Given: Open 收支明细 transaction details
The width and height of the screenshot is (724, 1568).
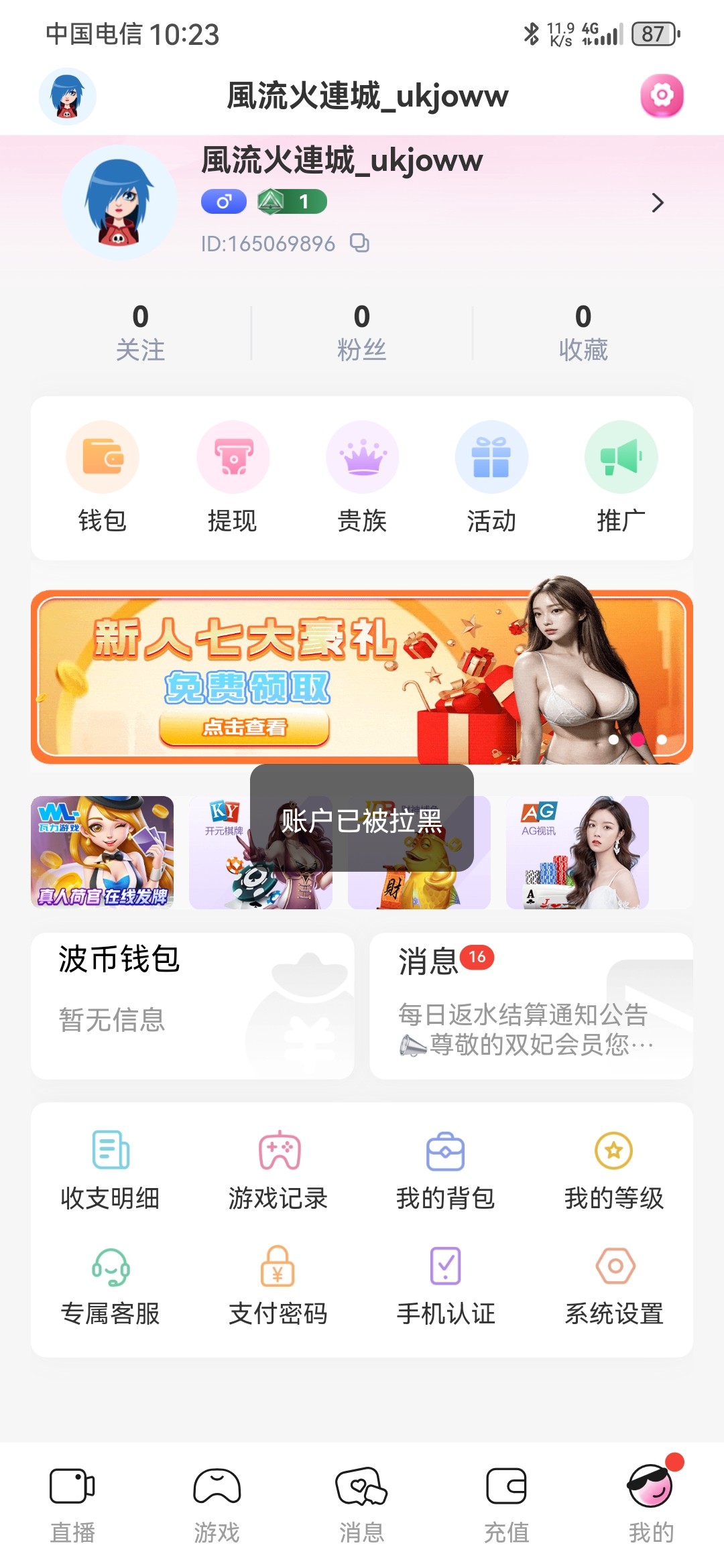Looking at the screenshot, I should tap(111, 1169).
